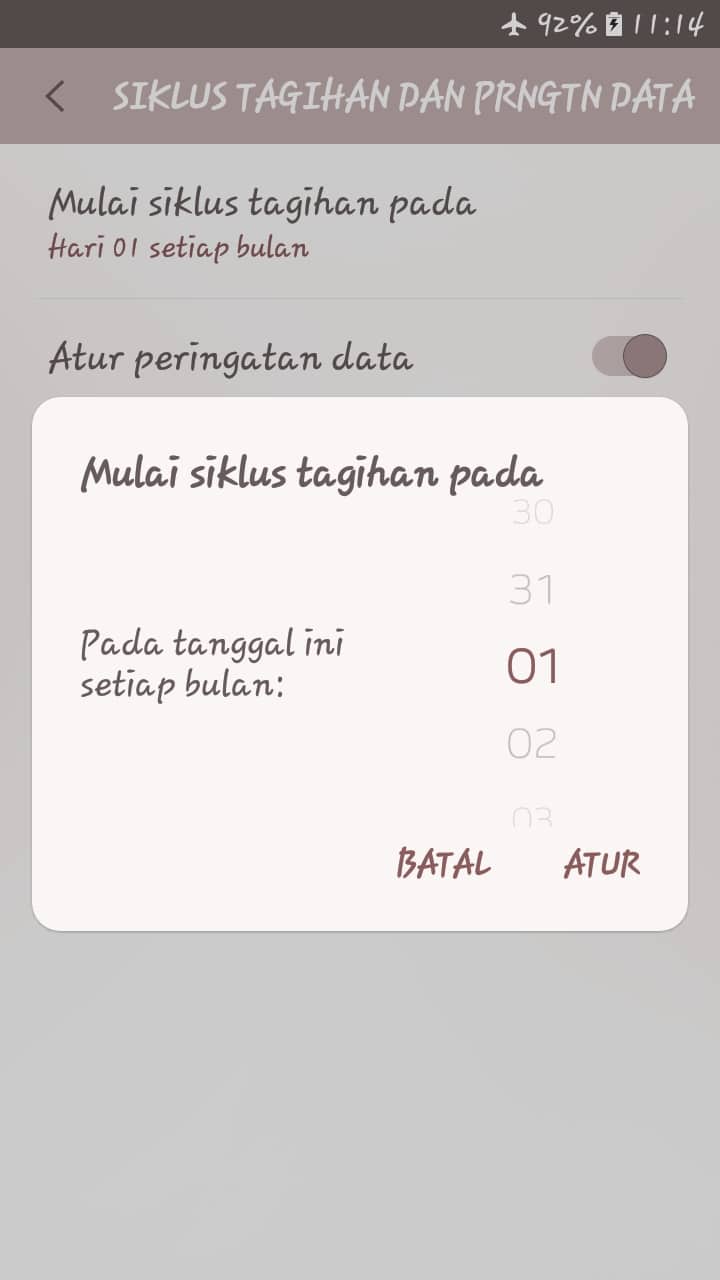Open the Mulai siklus tagihan pada row
Screen dimensions: 720x1280
pyautogui.click(x=360, y=222)
